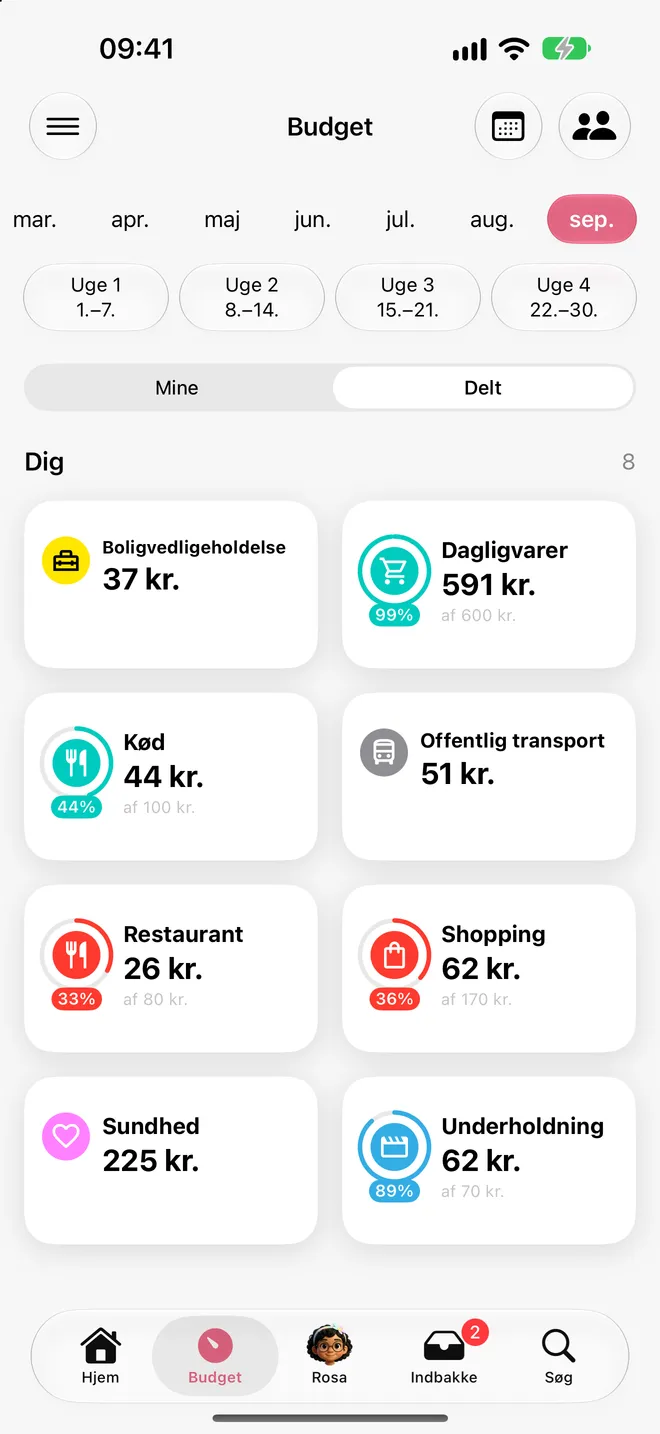Select the month jul.

pos(400,220)
